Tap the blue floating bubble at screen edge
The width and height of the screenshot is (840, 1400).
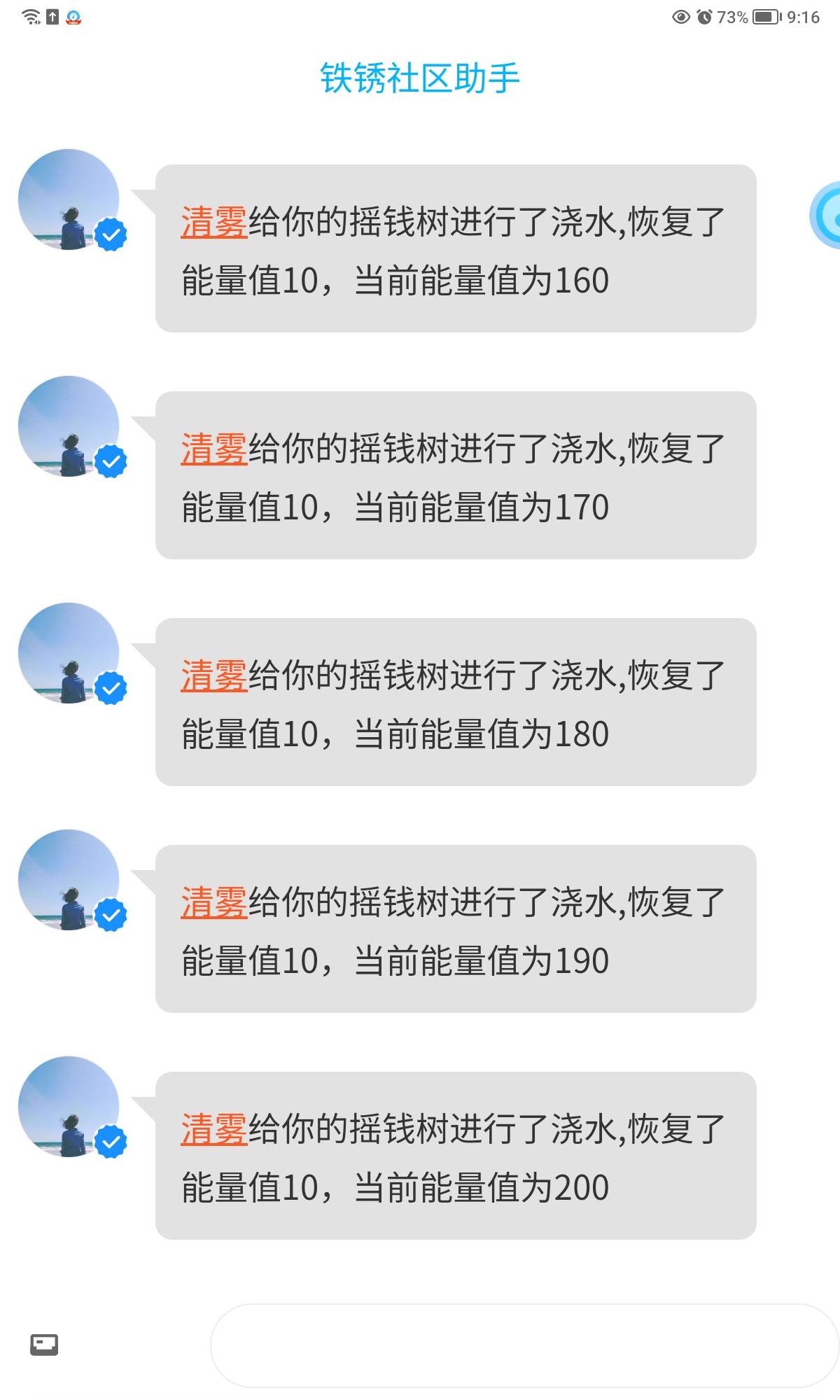[826, 216]
